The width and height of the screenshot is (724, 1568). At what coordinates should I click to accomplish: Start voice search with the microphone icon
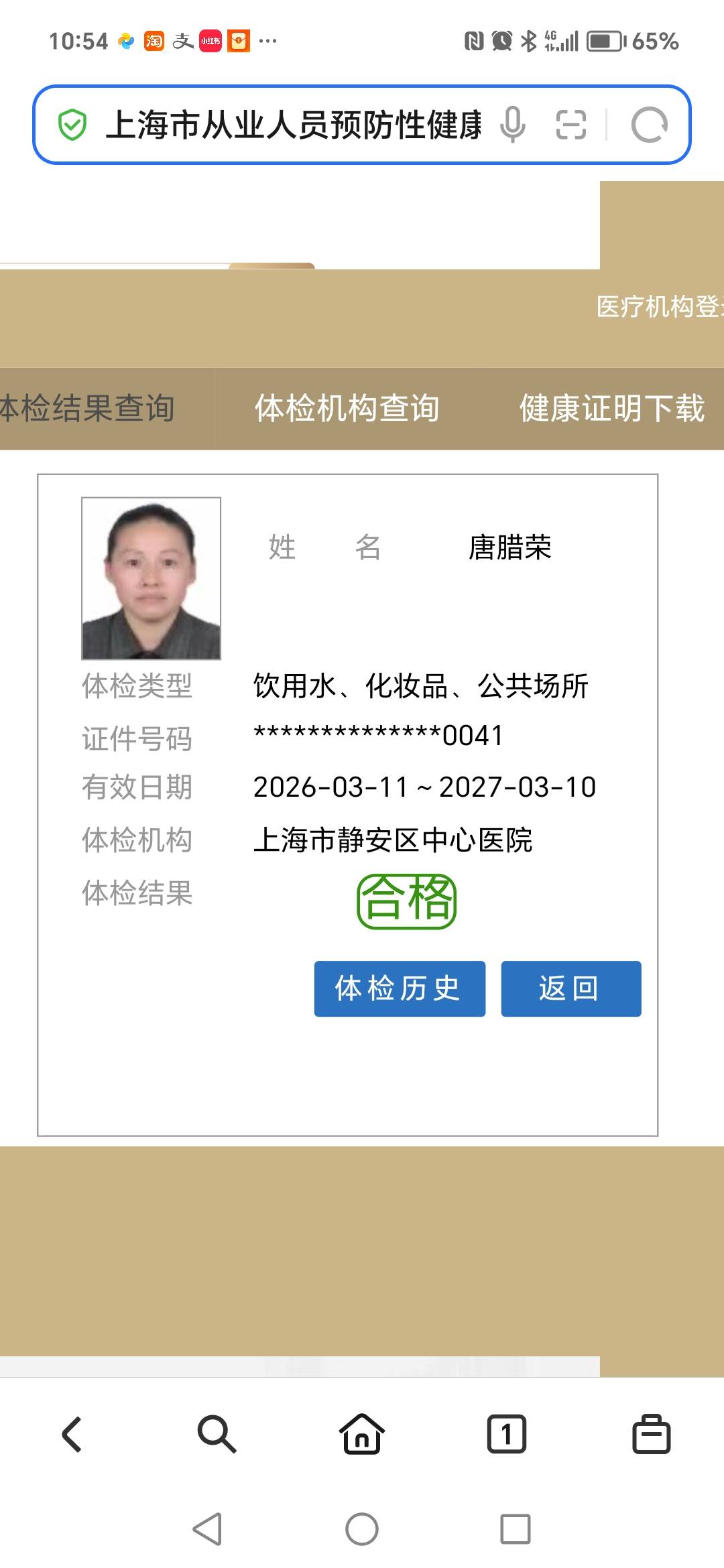click(513, 125)
